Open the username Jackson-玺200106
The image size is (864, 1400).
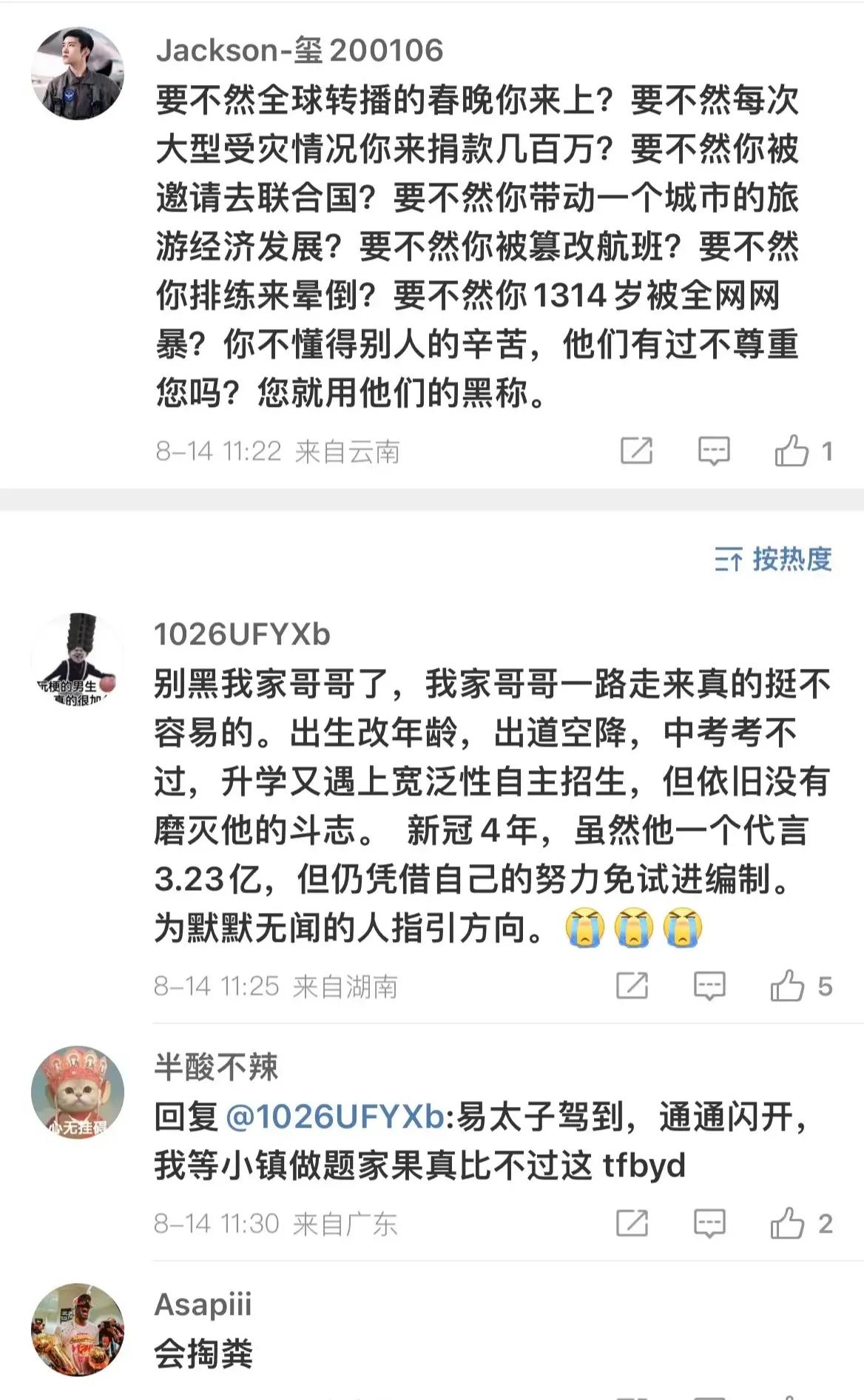coord(300,50)
